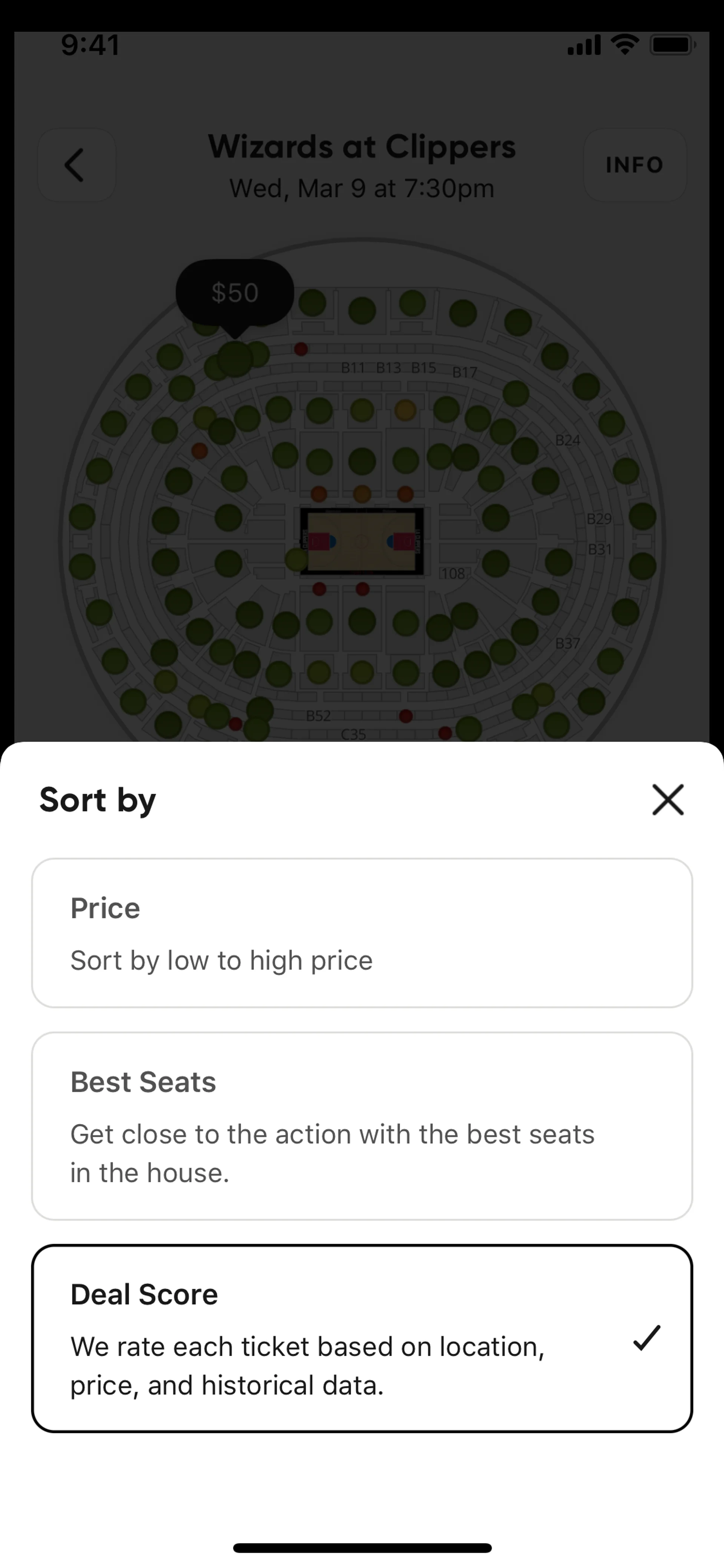Sort tickets by Price
This screenshot has width=724, height=1568.
[x=361, y=932]
